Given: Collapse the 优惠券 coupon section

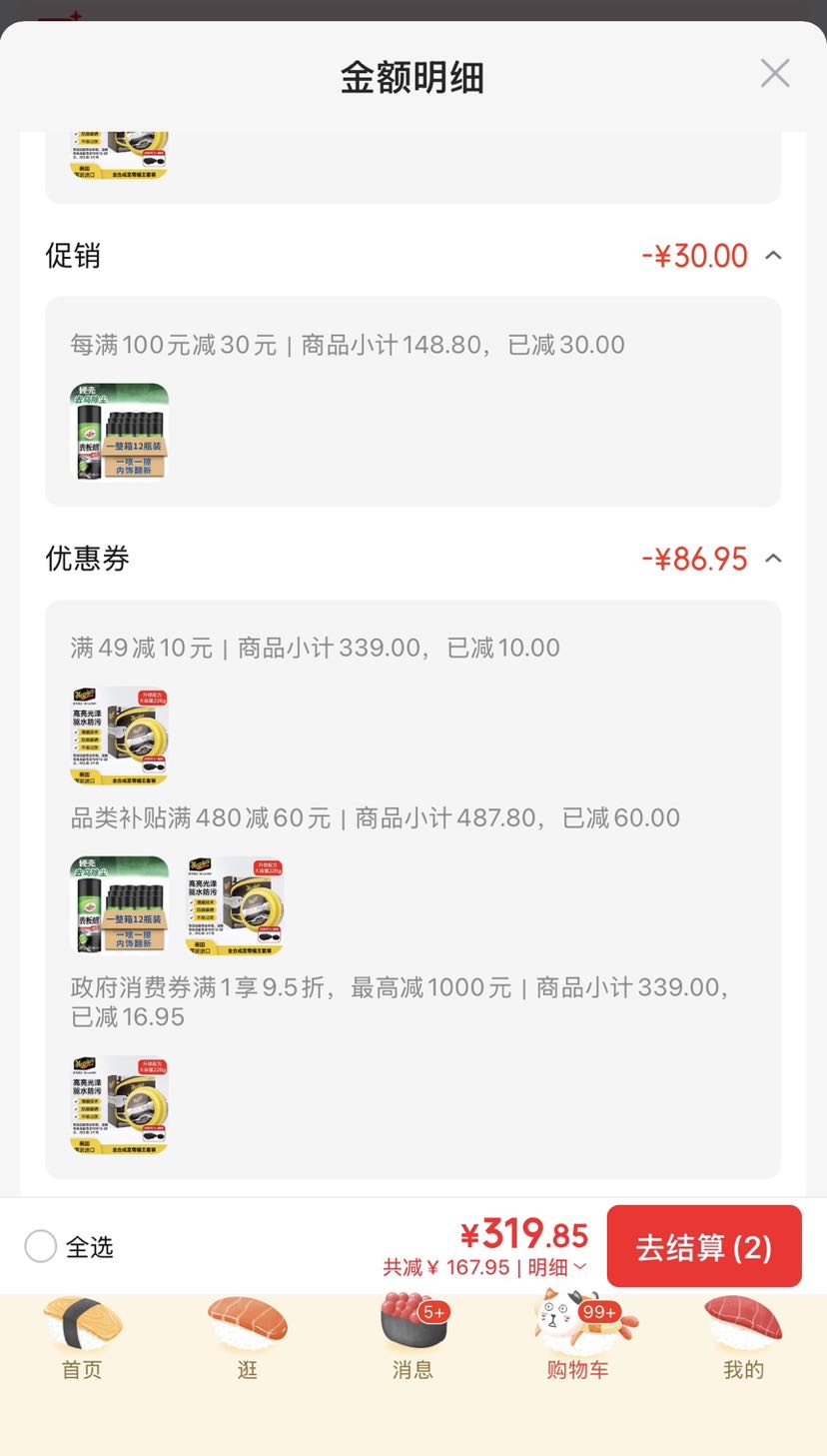Looking at the screenshot, I should coord(773,559).
